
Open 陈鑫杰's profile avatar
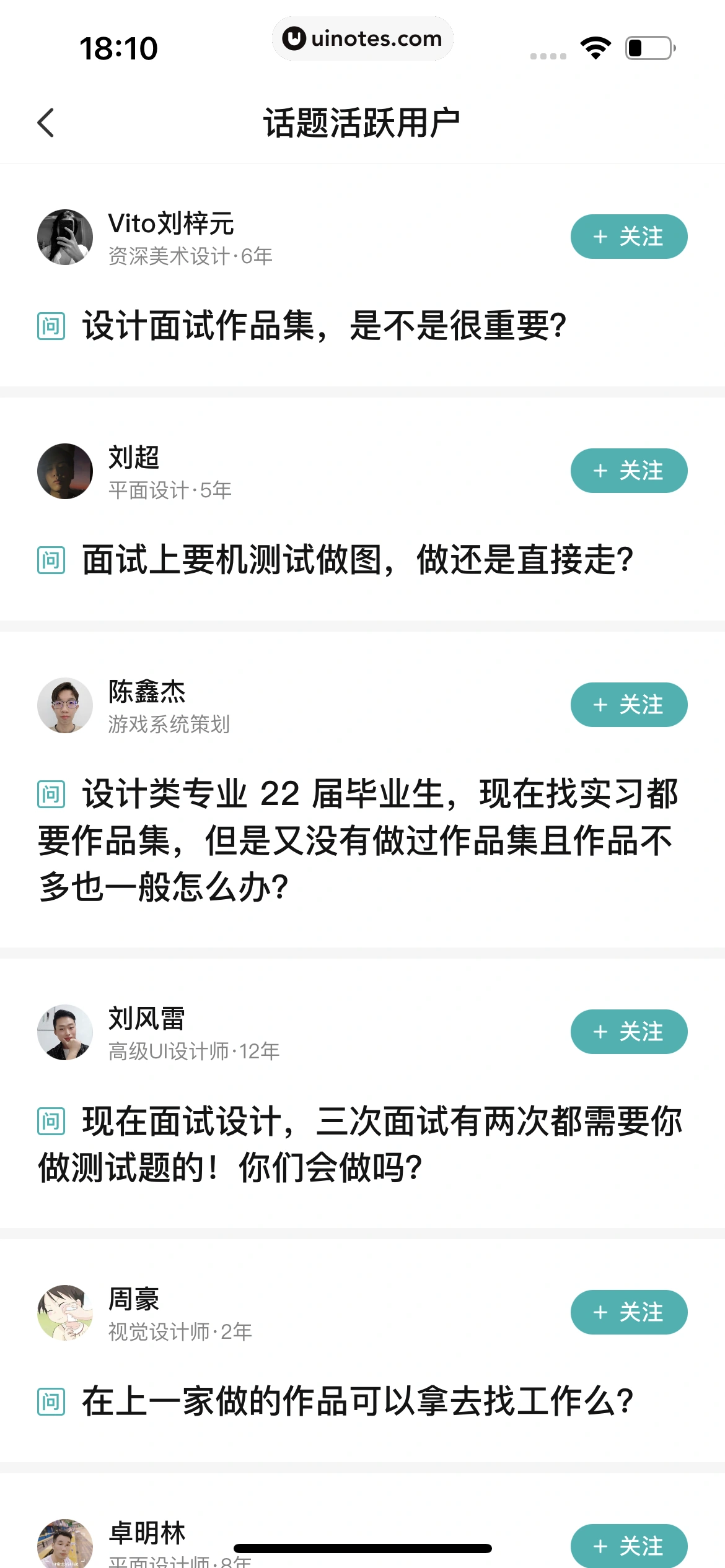point(64,704)
